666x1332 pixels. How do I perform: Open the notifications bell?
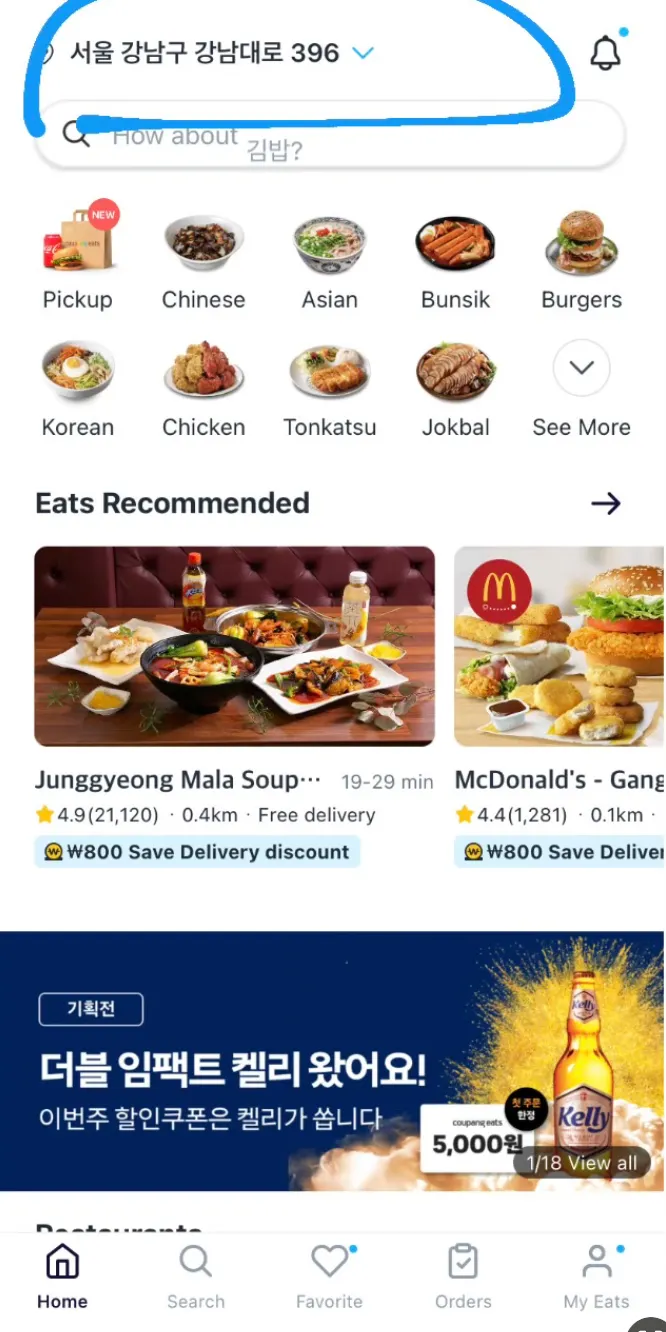pos(605,53)
